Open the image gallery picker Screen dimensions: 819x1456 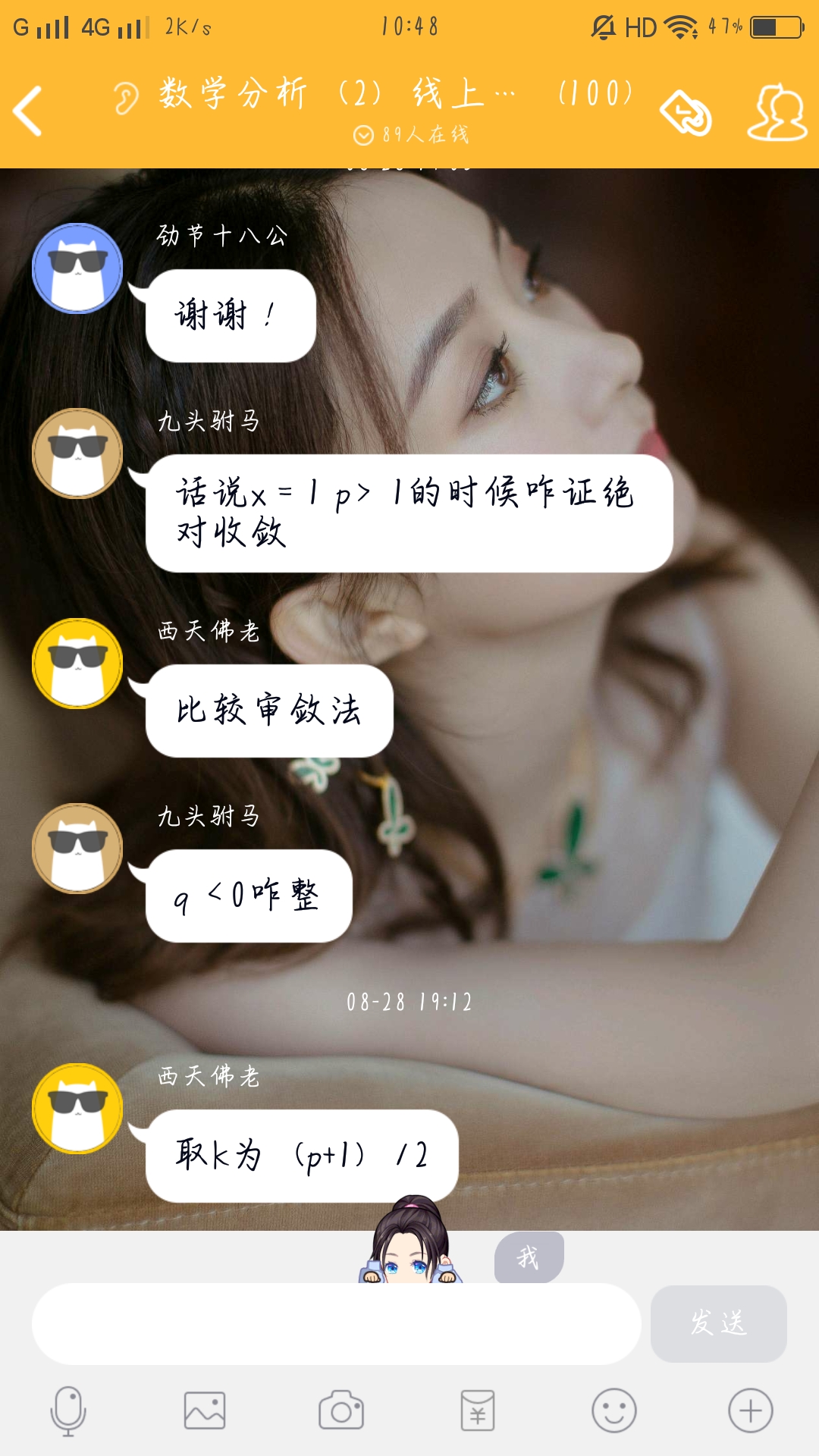(x=205, y=1411)
